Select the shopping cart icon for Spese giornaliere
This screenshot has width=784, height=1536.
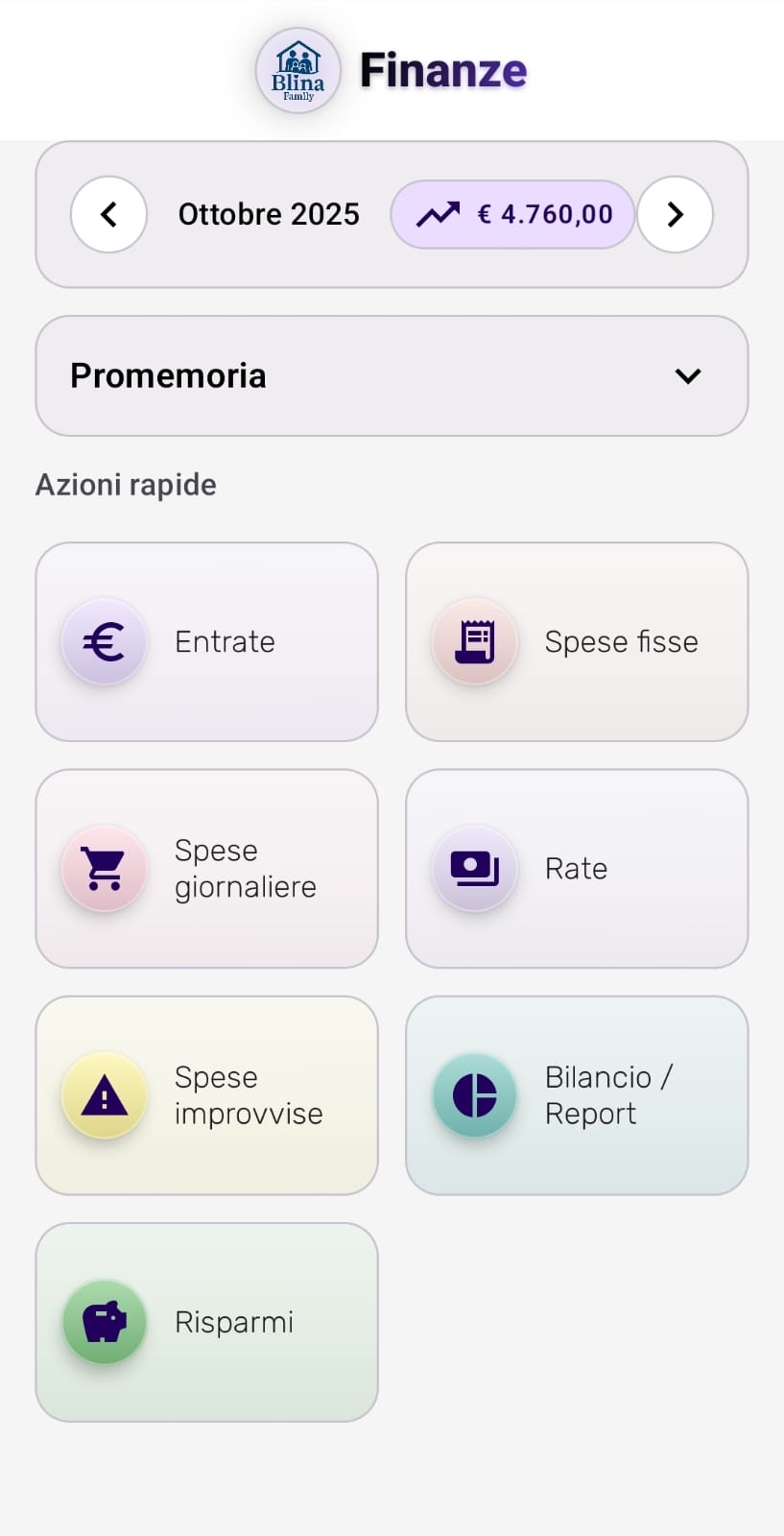click(104, 868)
